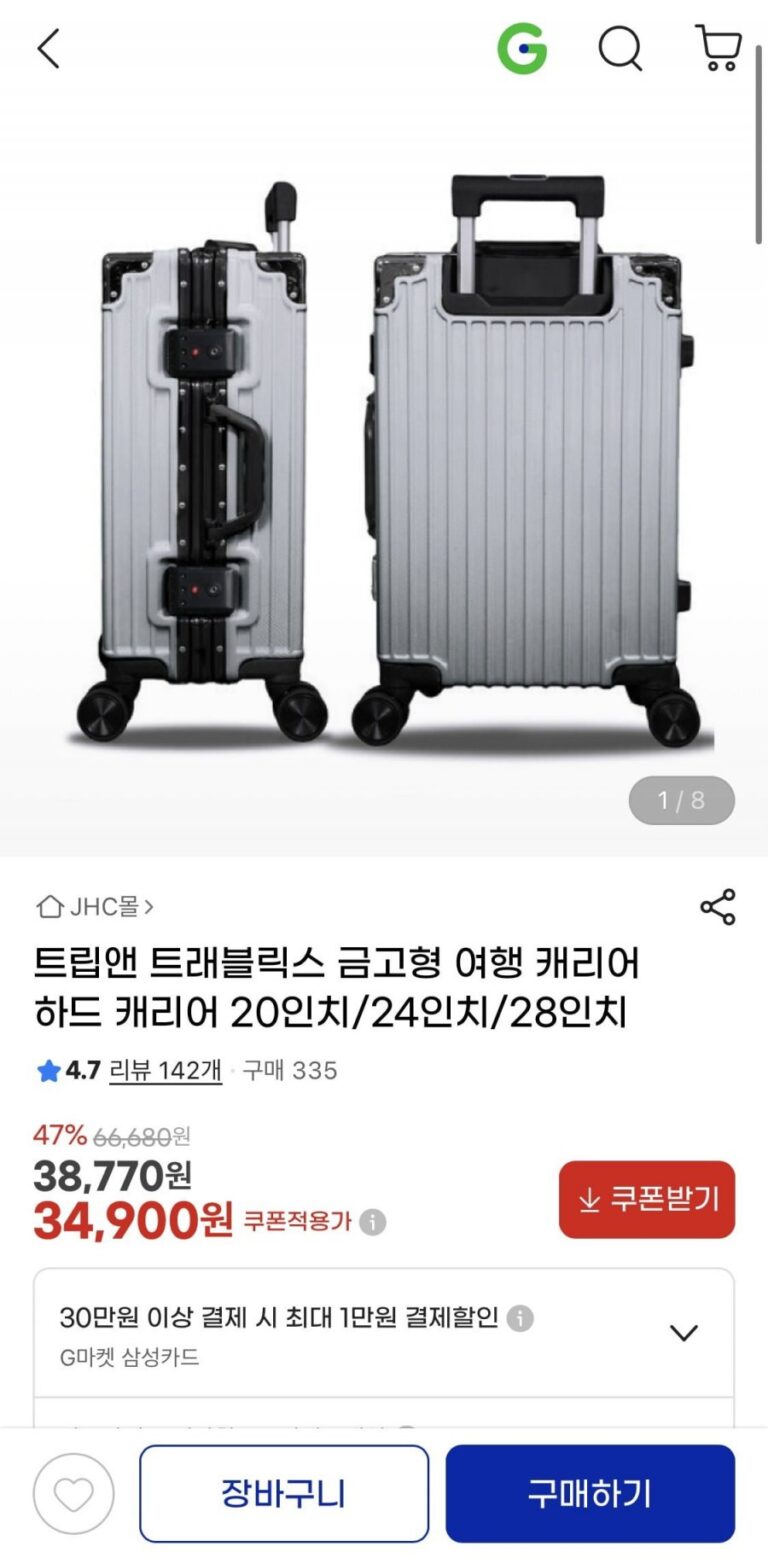
Task: Open the suitcase product image
Action: click(384, 460)
